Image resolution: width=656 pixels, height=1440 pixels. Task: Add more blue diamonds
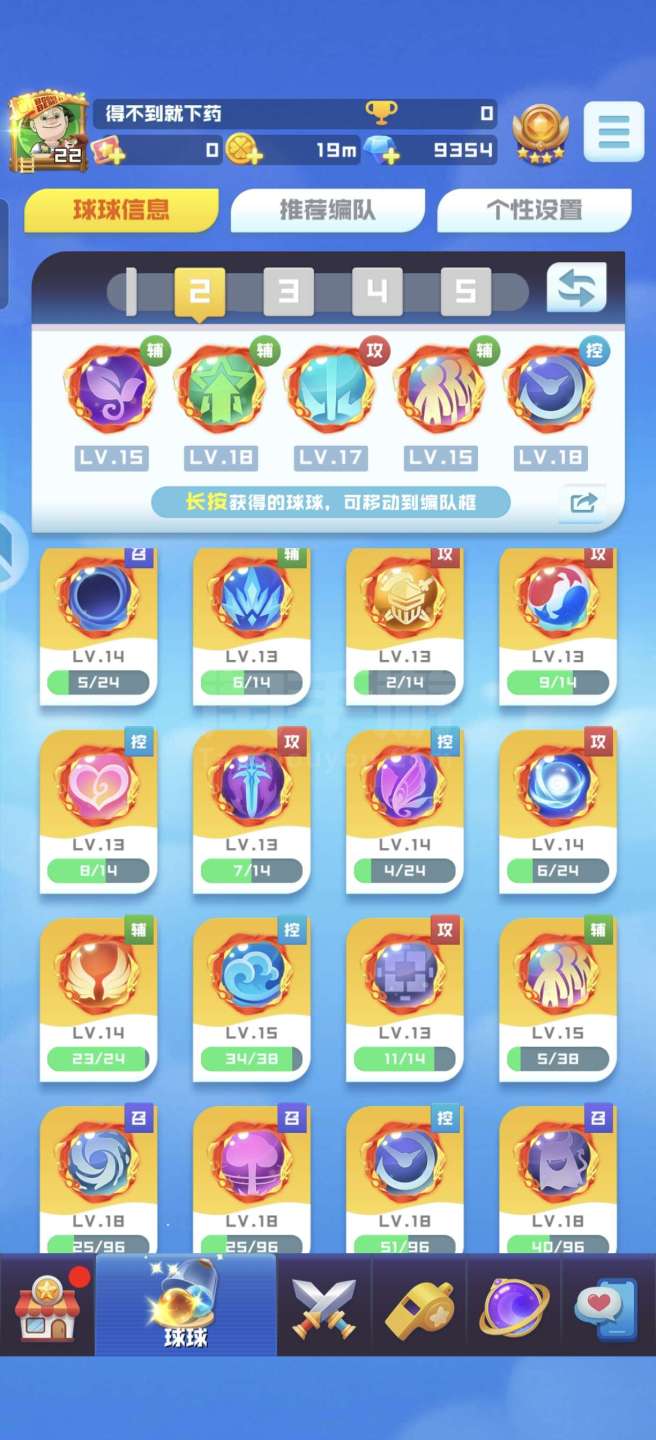click(x=384, y=152)
